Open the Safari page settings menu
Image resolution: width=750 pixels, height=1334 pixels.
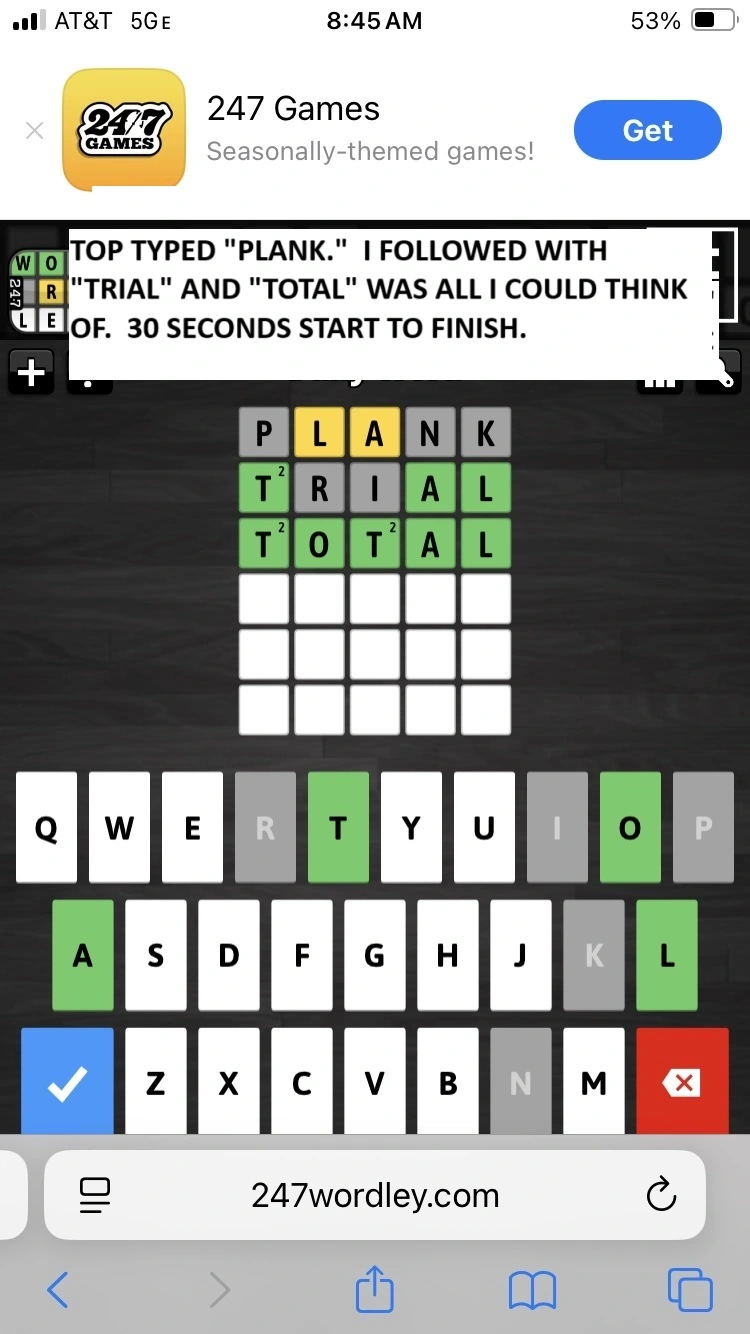point(95,1195)
